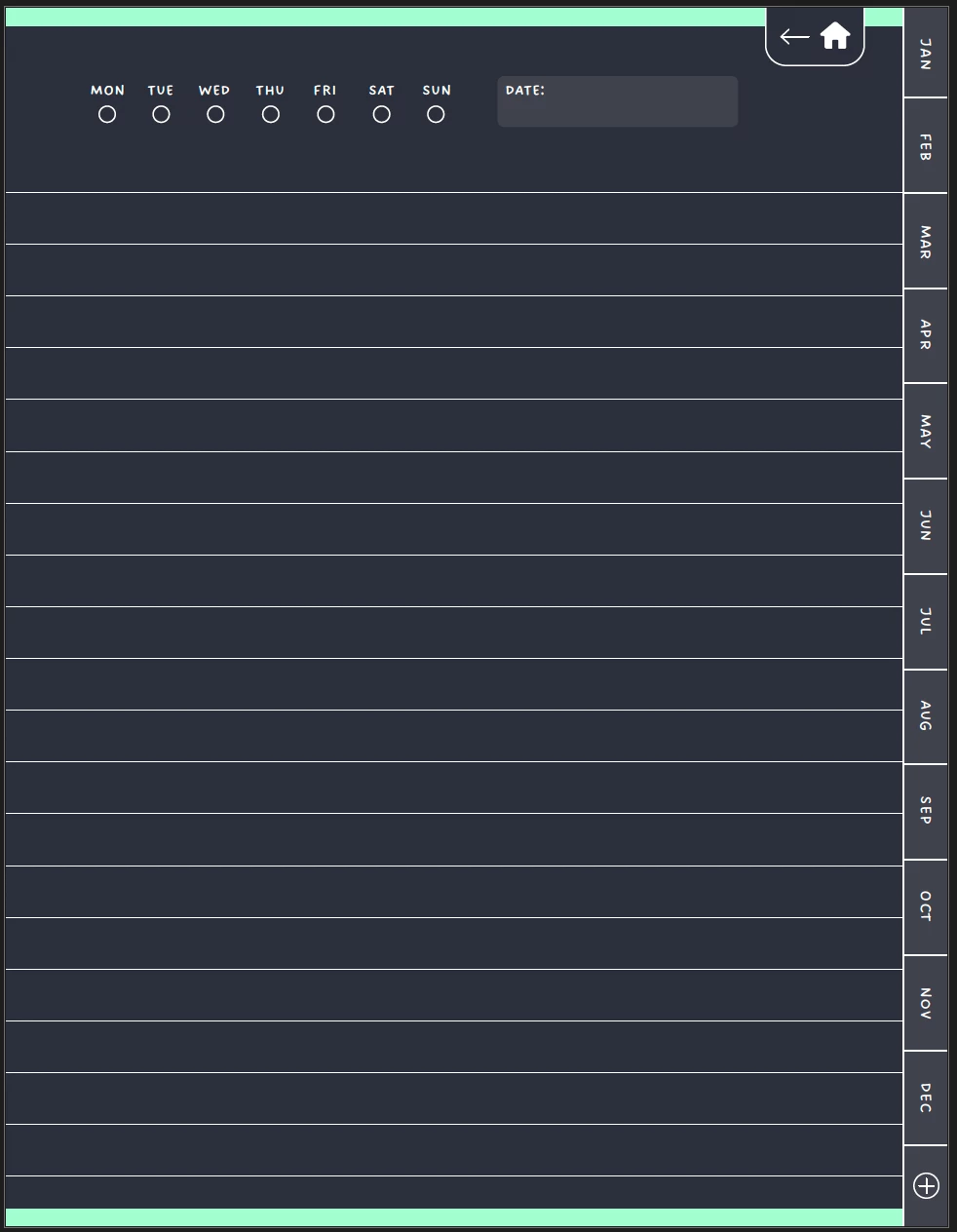Viewport: 957px width, 1232px height.
Task: Tap the SEP side tab
Action: pyautogui.click(x=926, y=811)
